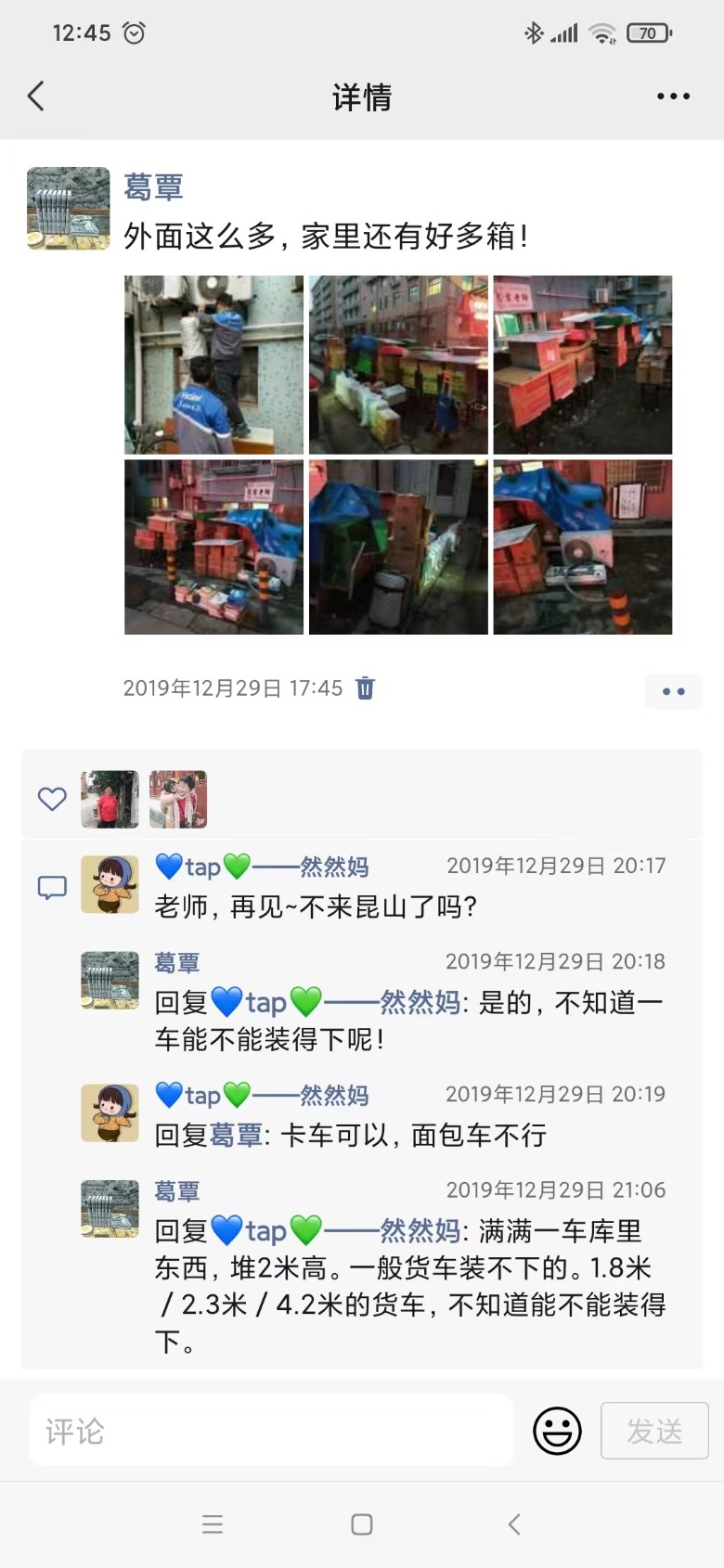This screenshot has height=1568, width=724.
Task: Go to home via system navigation square
Action: [x=362, y=1523]
